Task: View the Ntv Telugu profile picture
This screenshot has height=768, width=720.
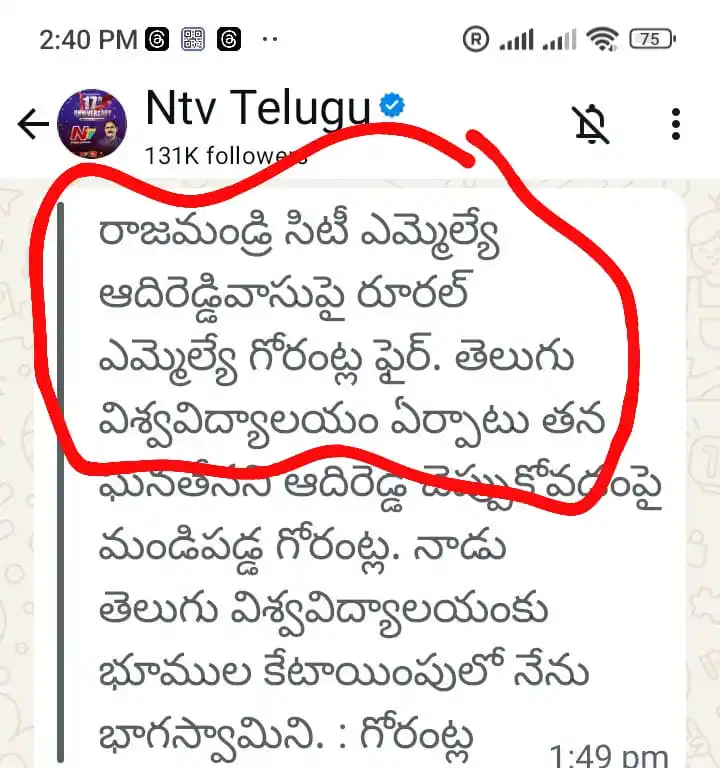Action: point(93,123)
